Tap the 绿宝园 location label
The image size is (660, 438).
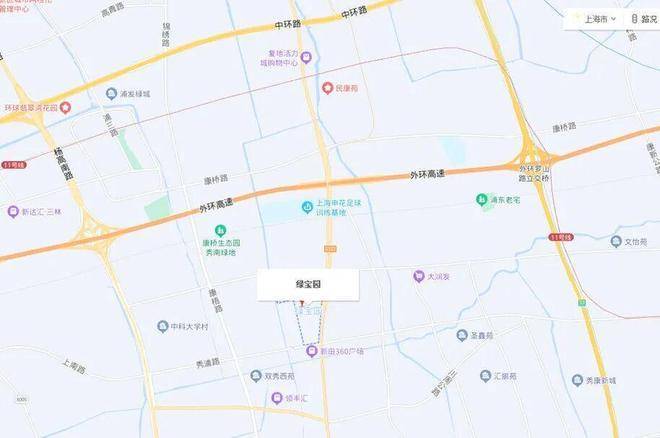click(x=307, y=284)
